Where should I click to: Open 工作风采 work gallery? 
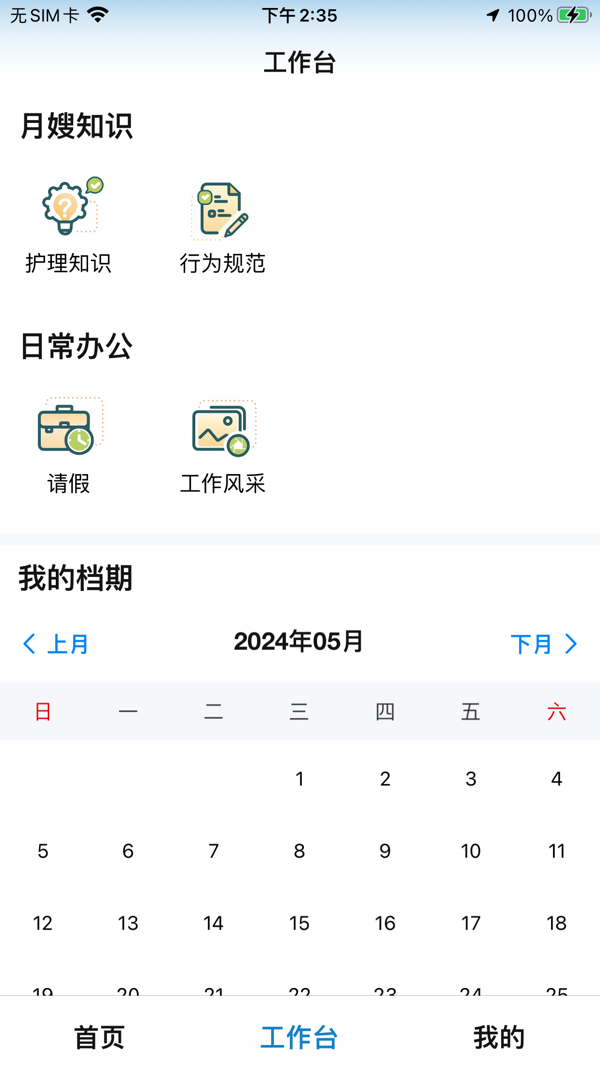[x=222, y=445]
